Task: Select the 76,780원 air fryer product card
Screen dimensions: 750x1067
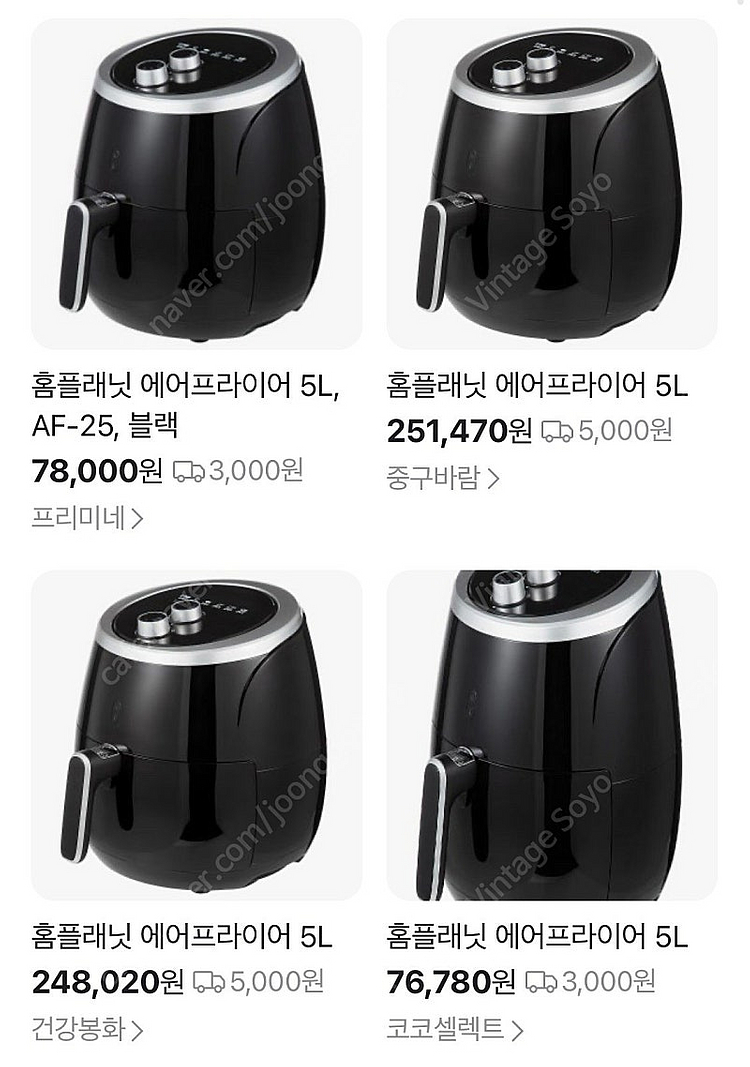Action: (x=552, y=735)
